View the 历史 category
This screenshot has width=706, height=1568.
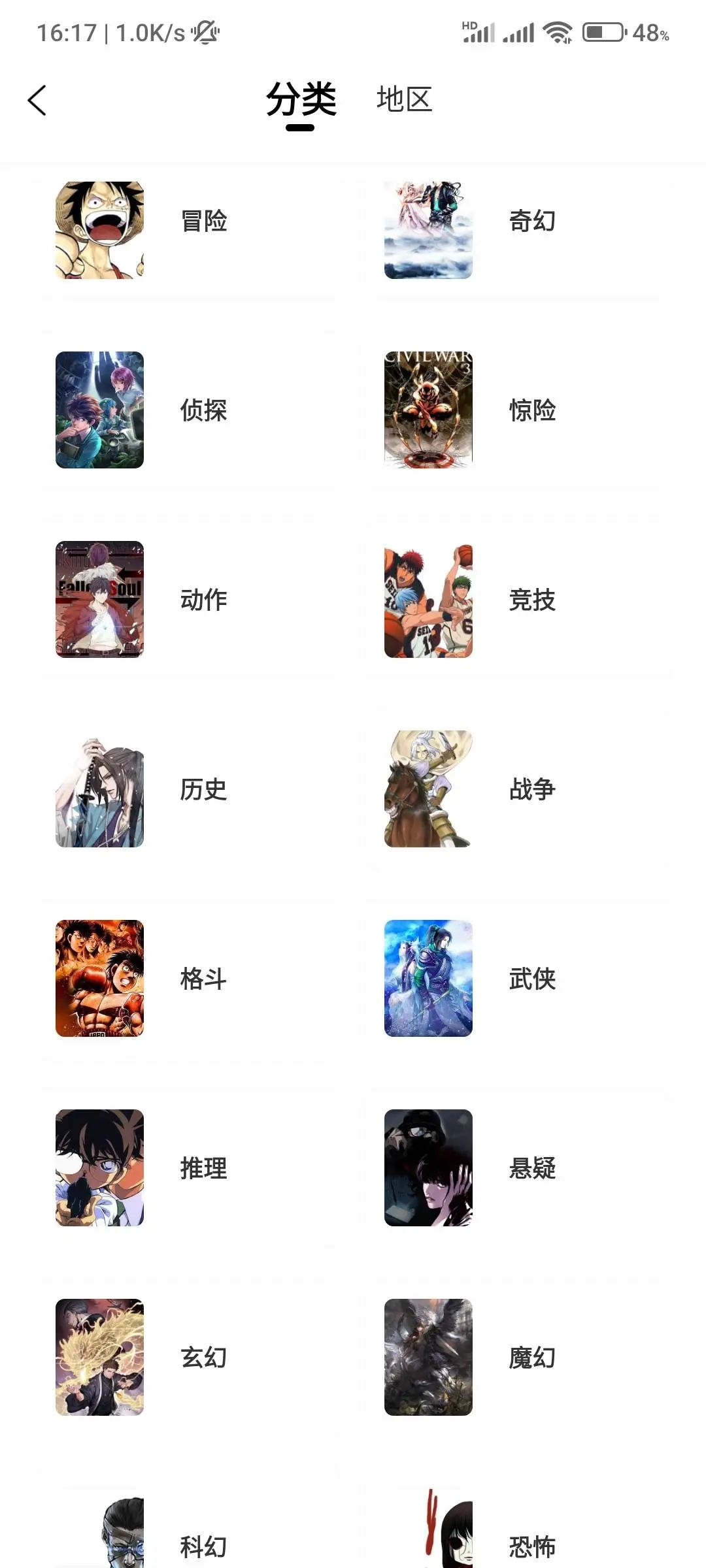(188, 789)
